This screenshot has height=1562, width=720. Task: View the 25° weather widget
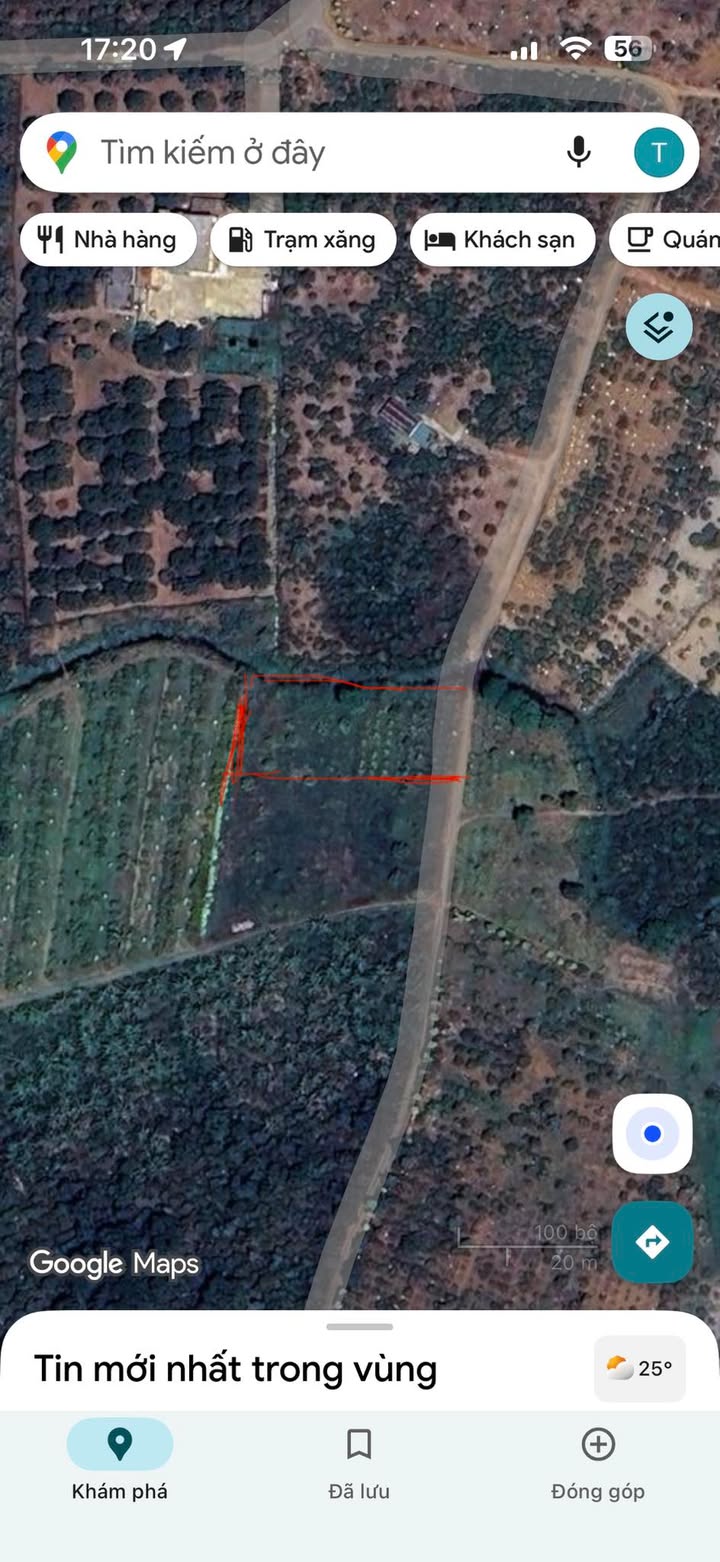(640, 1368)
